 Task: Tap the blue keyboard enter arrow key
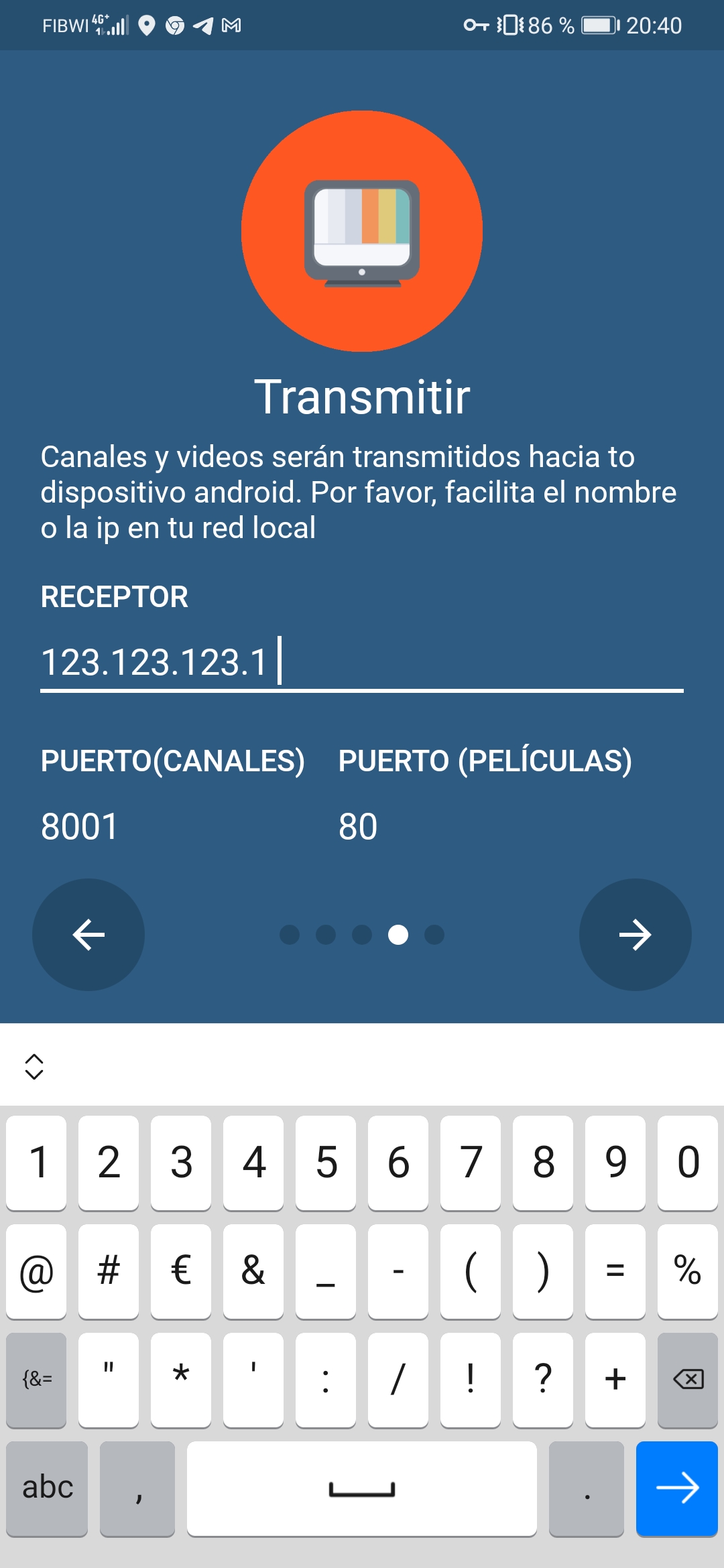coord(677,1488)
